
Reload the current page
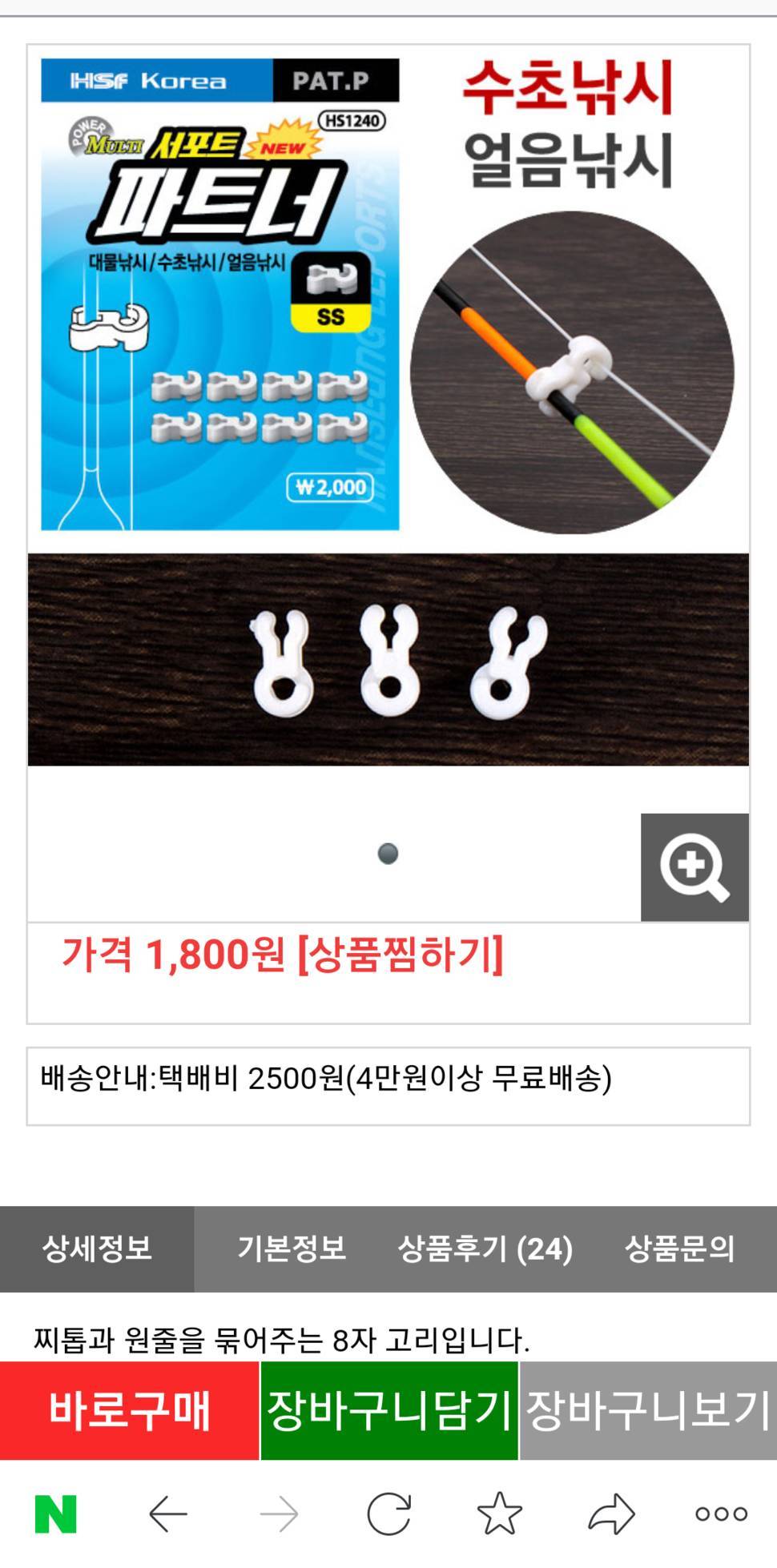tap(388, 1514)
